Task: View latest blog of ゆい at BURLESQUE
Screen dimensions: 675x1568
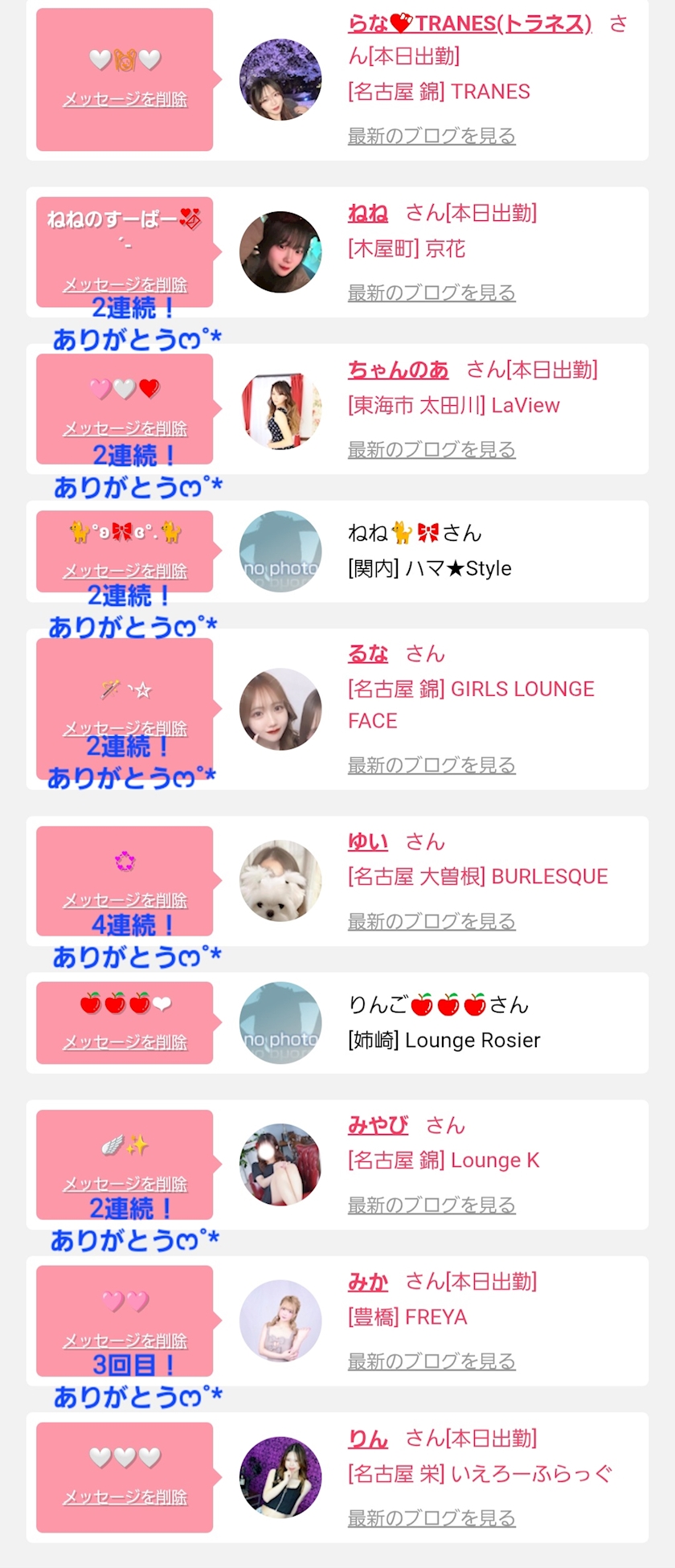Action: (432, 921)
